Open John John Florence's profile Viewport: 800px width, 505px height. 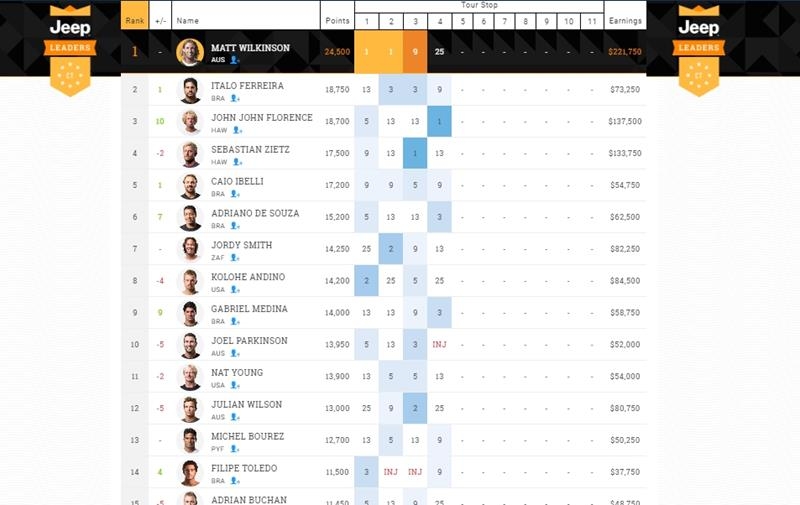tap(261, 118)
